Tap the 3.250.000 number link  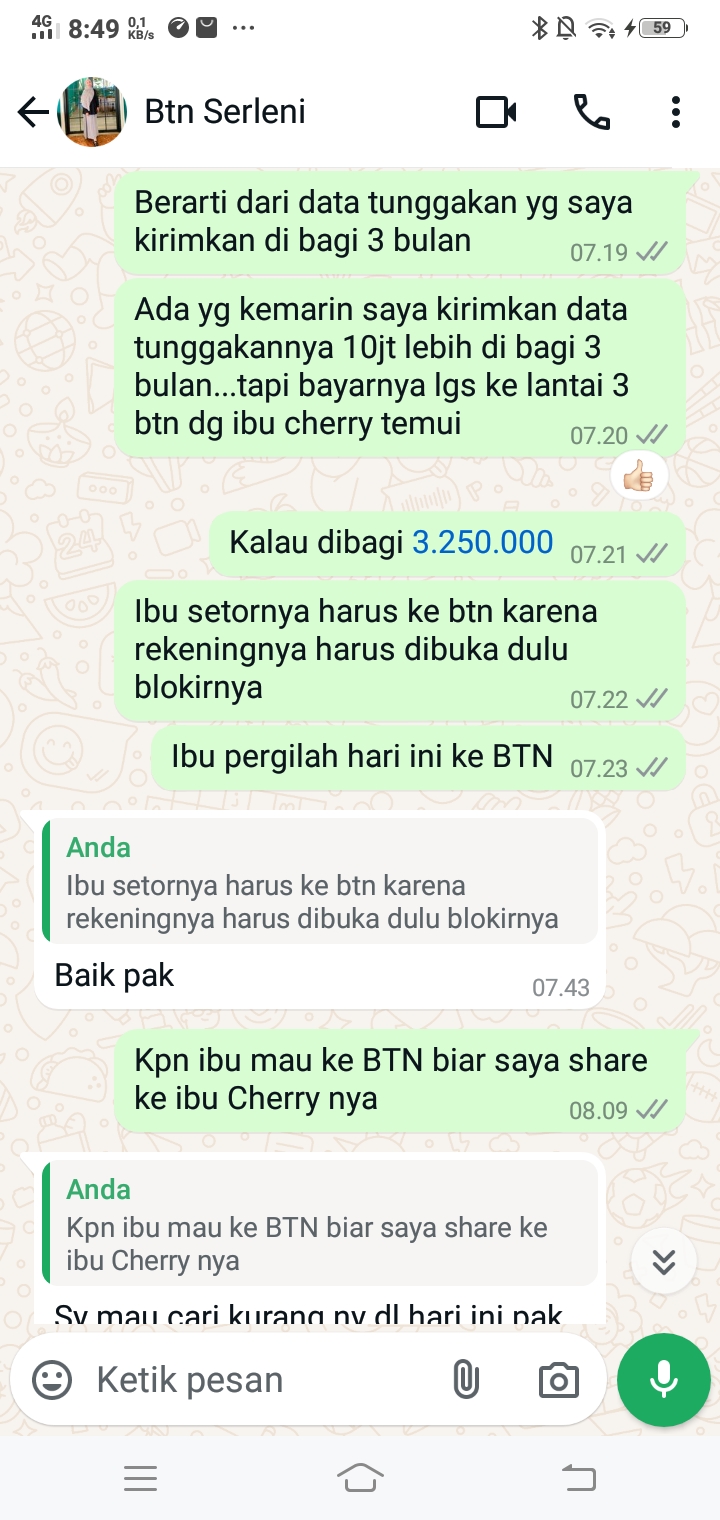click(x=483, y=542)
